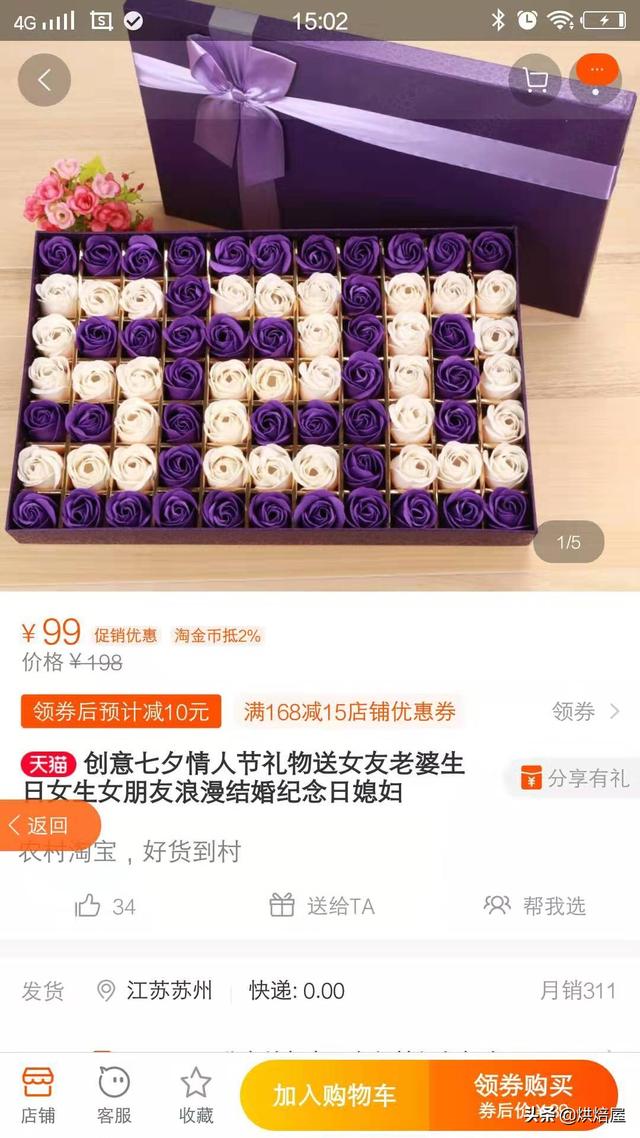Screen dimensions: 640x1138
Task: Buy with coupon via 领券购买
Action: [x=523, y=1093]
